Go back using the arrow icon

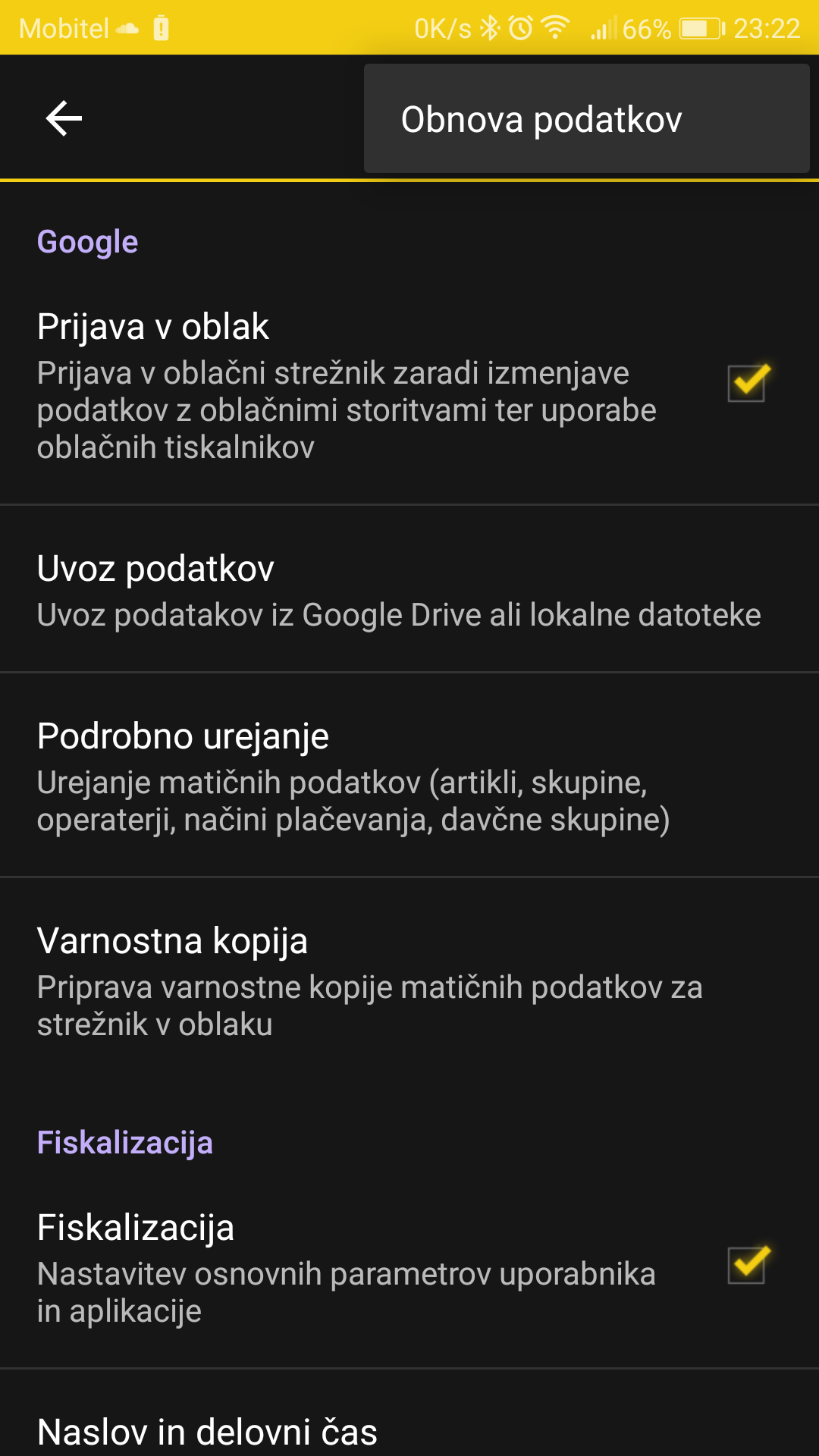pos(64,119)
